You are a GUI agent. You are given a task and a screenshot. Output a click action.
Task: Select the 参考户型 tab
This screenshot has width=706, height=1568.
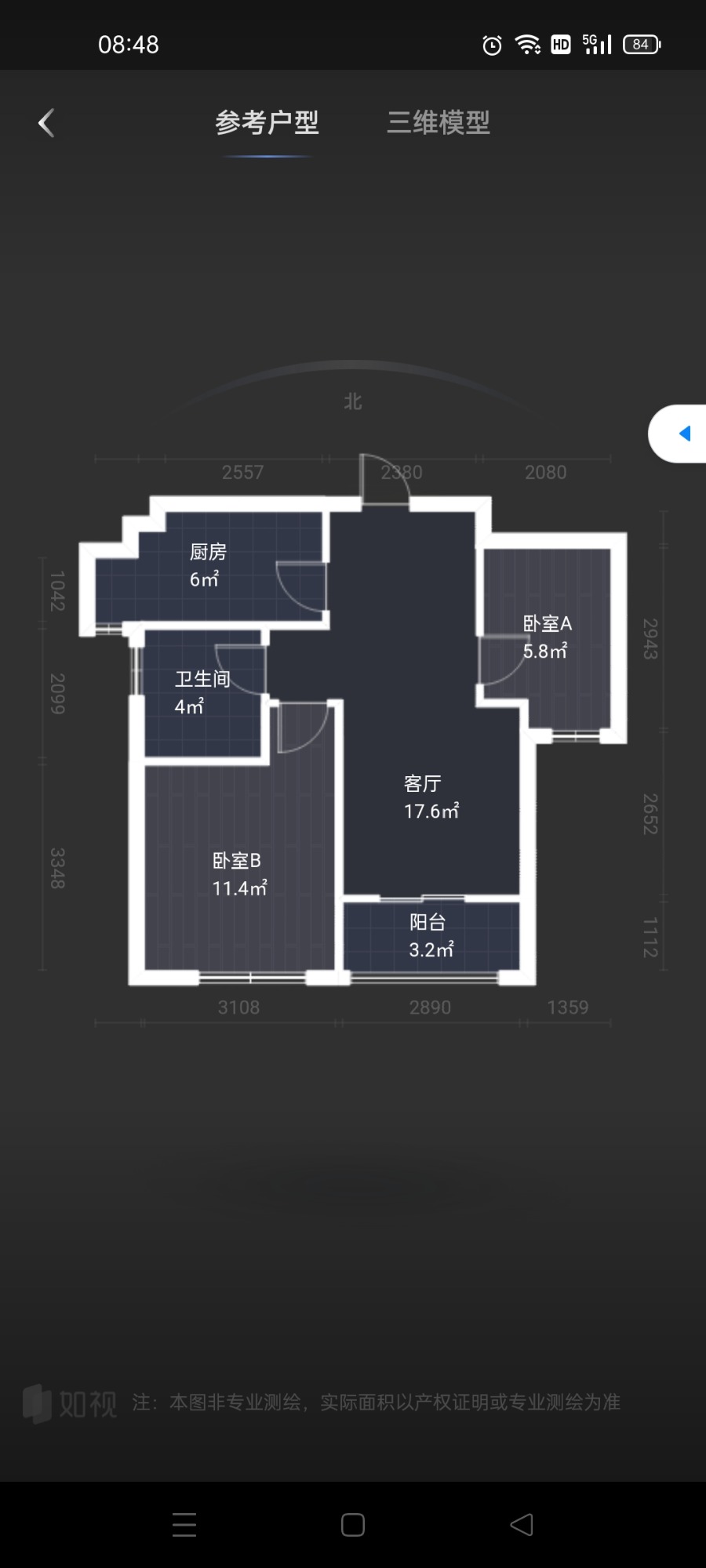[267, 122]
